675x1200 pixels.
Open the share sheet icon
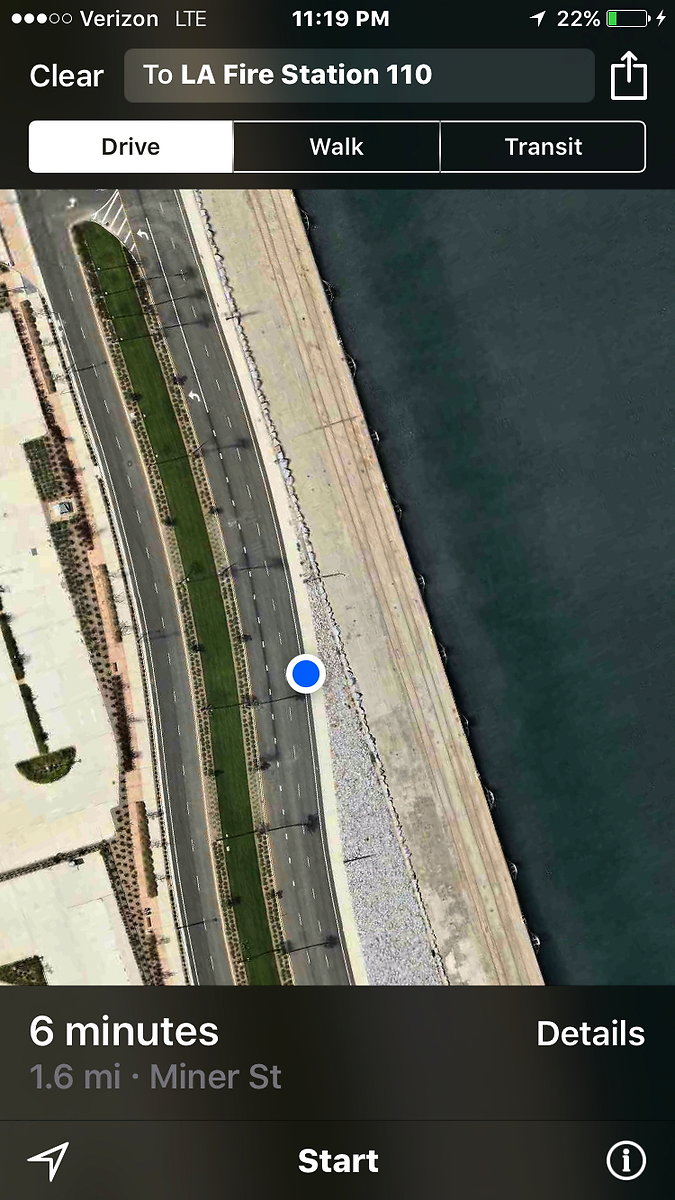[x=629, y=76]
